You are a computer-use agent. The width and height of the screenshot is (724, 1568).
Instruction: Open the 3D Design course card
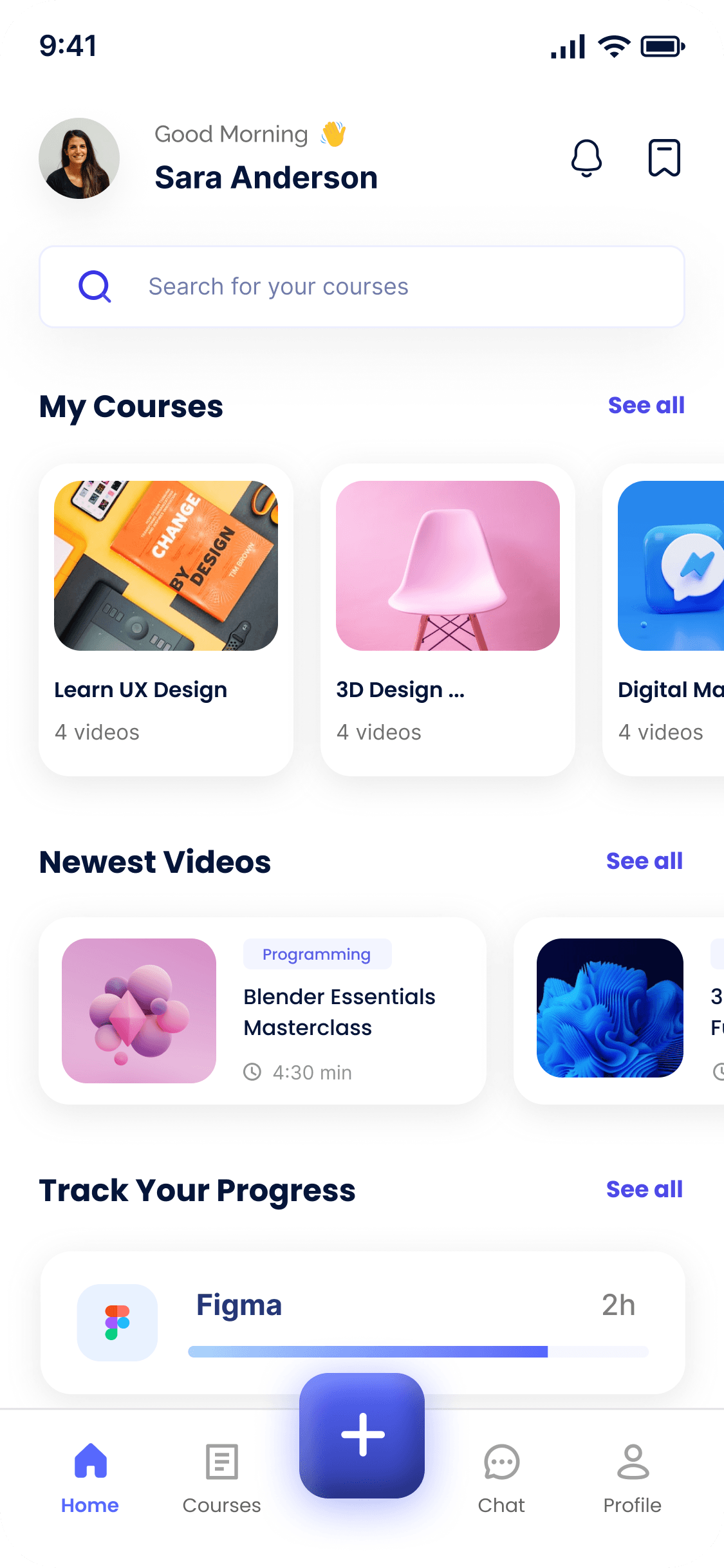[x=448, y=620]
